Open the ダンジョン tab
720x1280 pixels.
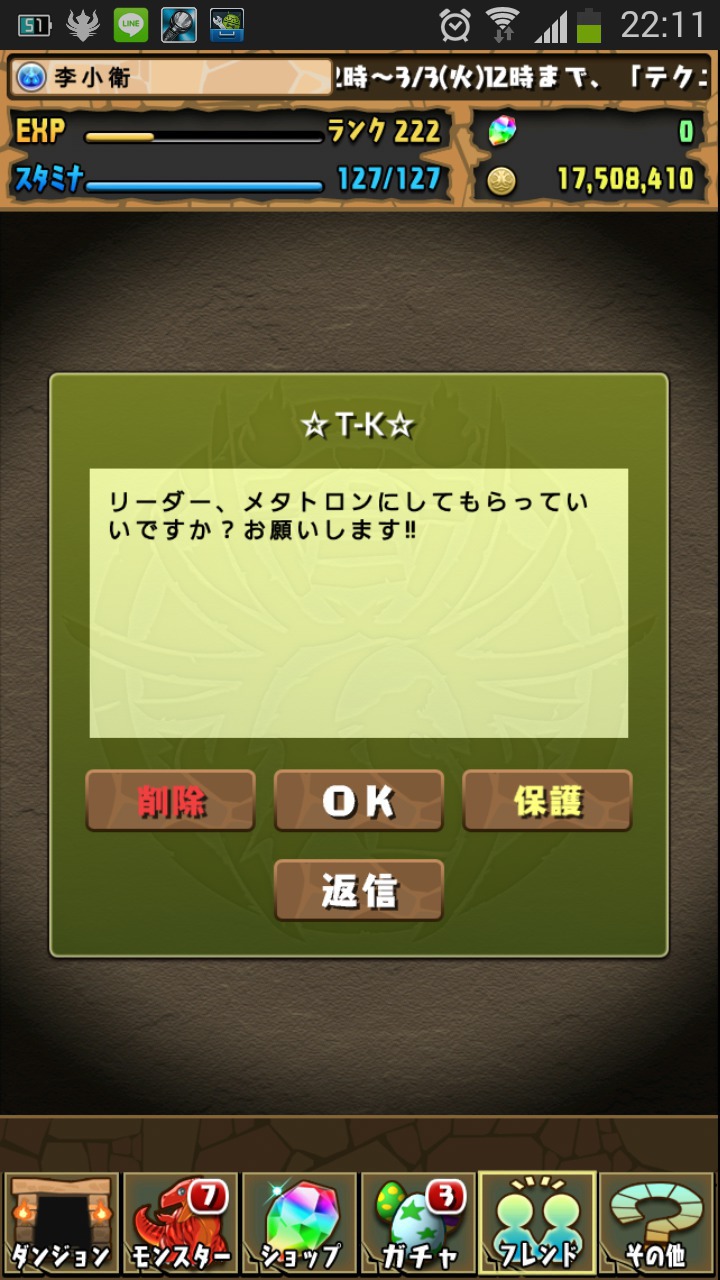[61, 1223]
